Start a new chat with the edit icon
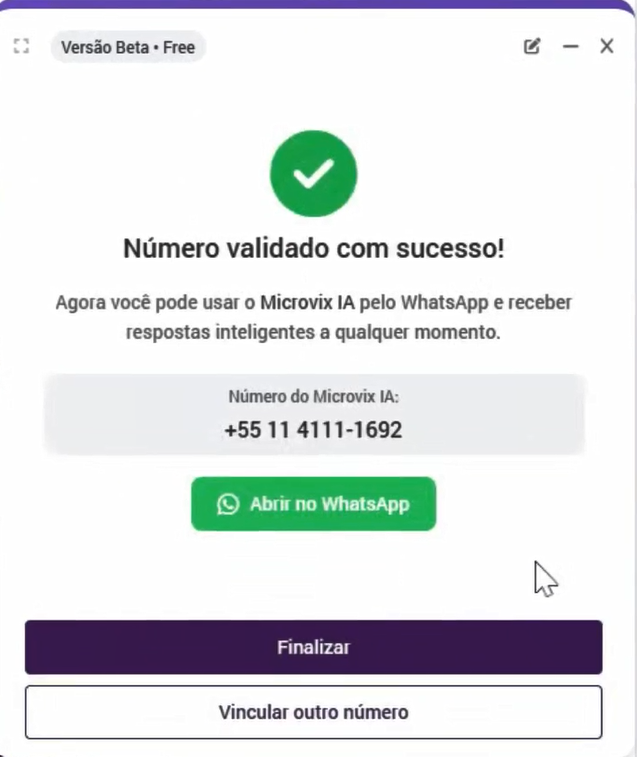This screenshot has width=637, height=757. click(532, 46)
